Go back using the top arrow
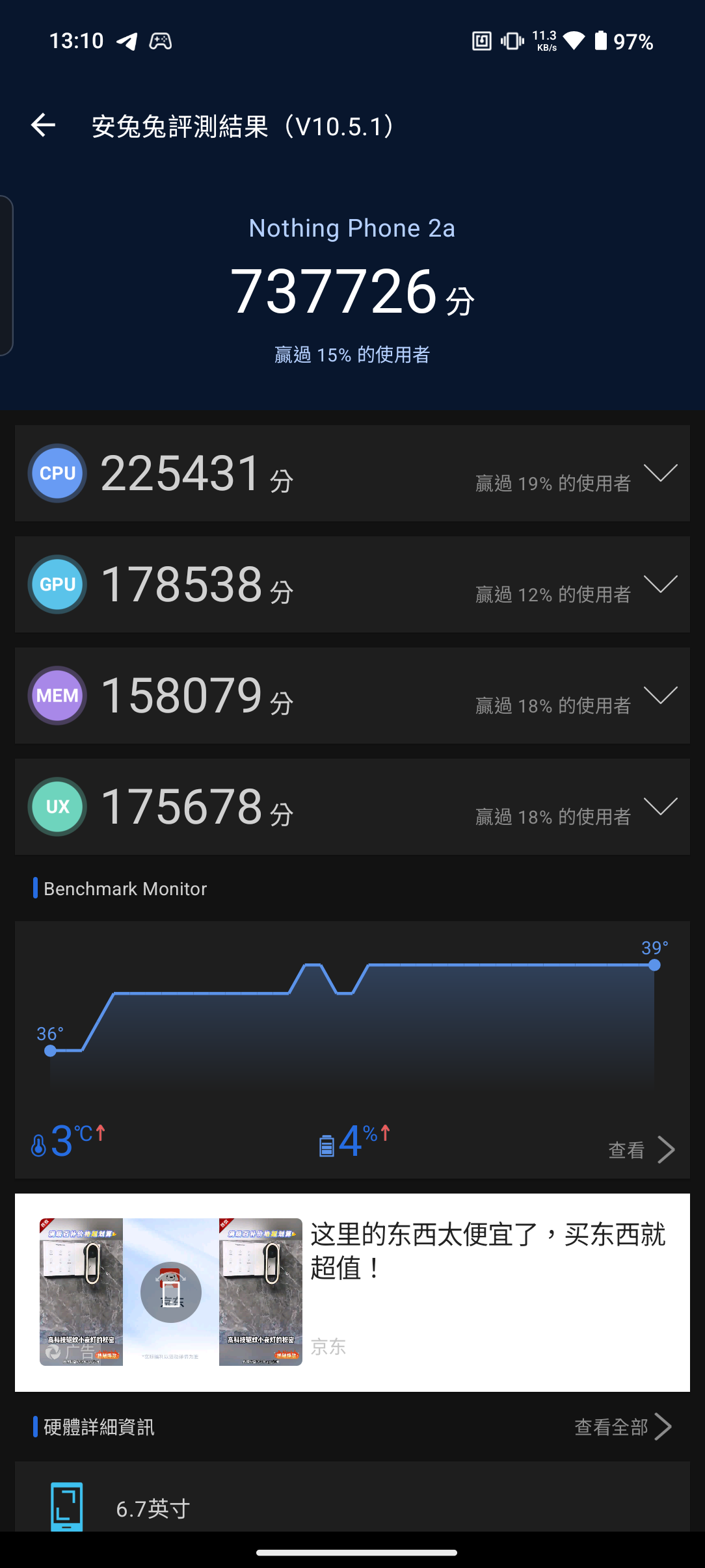The height and width of the screenshot is (1568, 705). (x=43, y=125)
